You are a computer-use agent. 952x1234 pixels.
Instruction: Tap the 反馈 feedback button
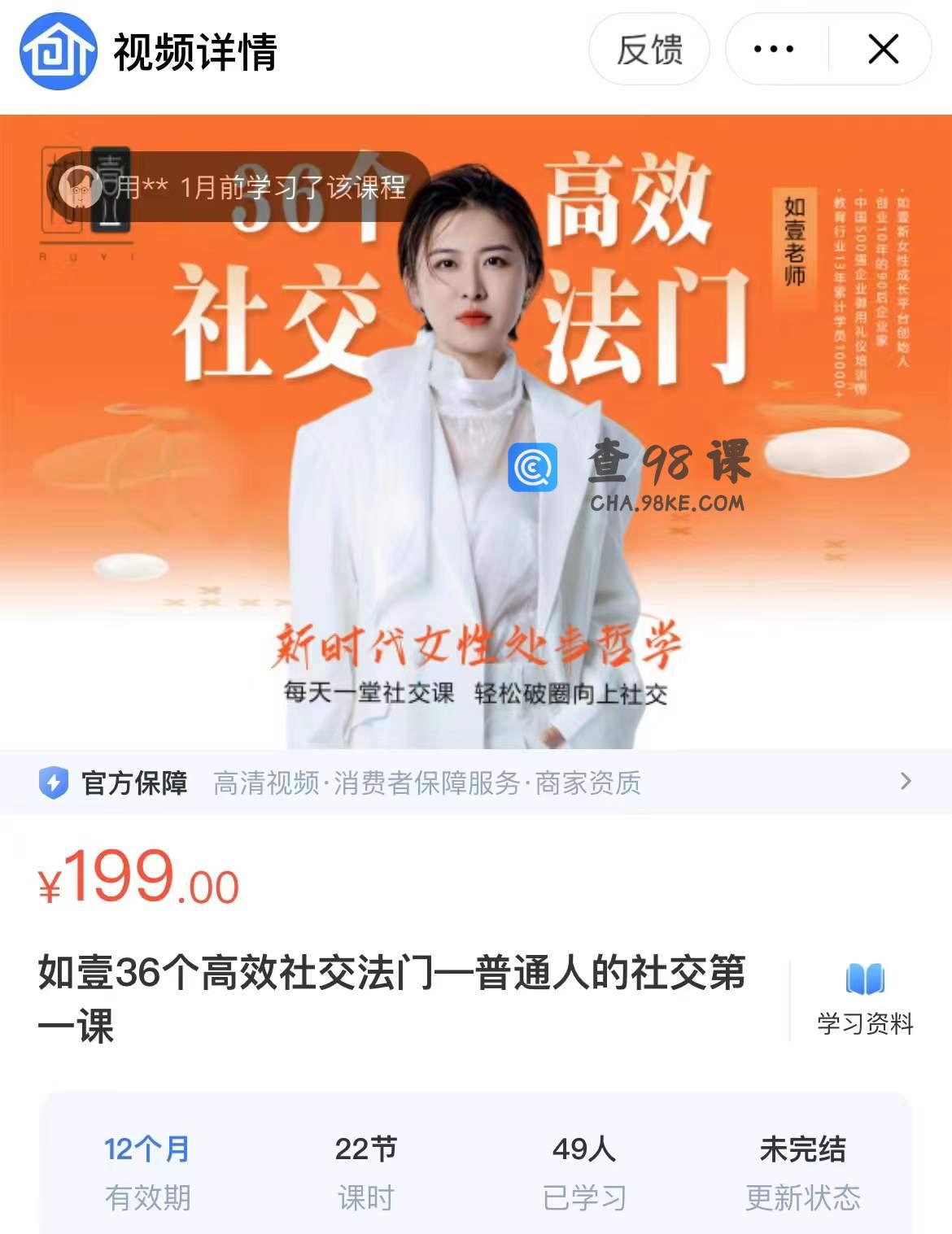[x=649, y=50]
